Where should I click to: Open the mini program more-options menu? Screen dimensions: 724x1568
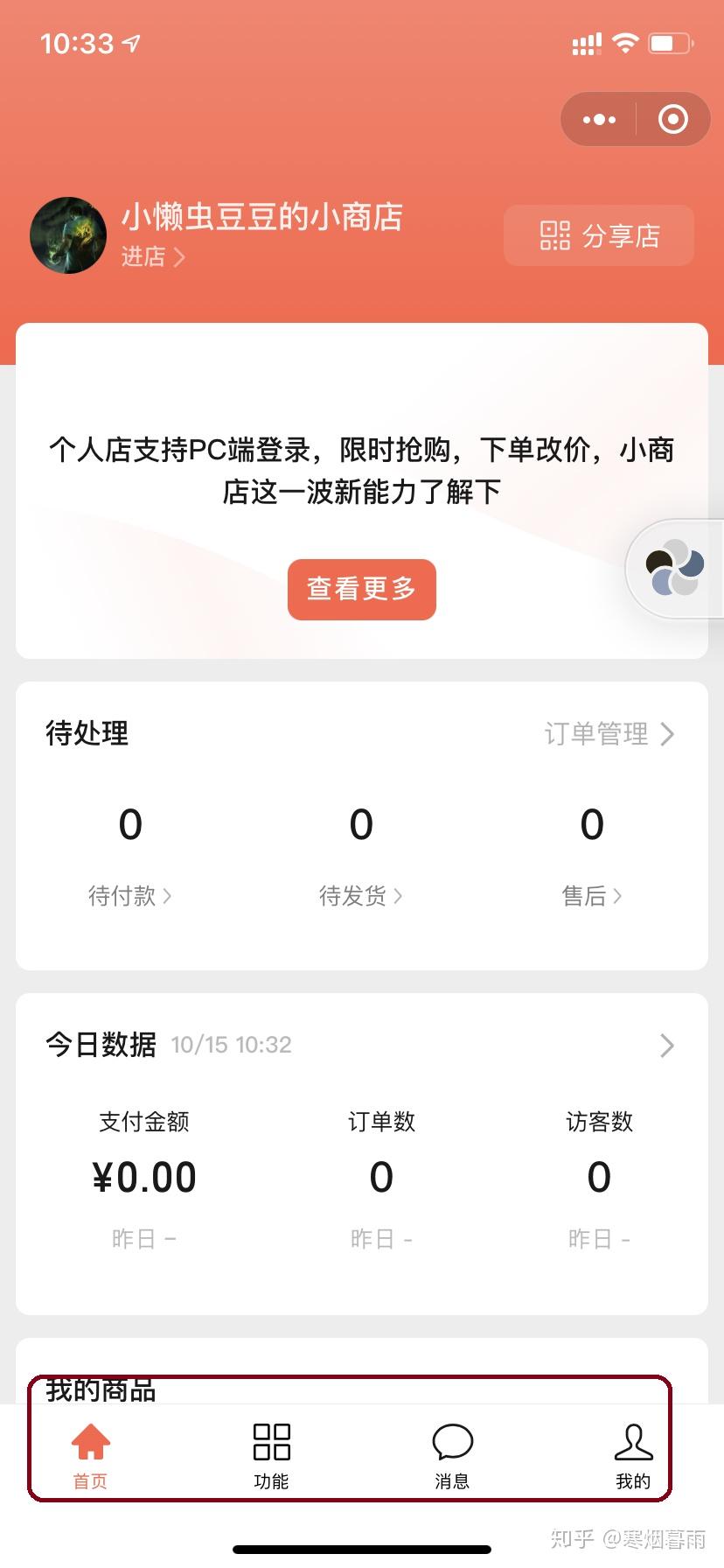pyautogui.click(x=599, y=120)
